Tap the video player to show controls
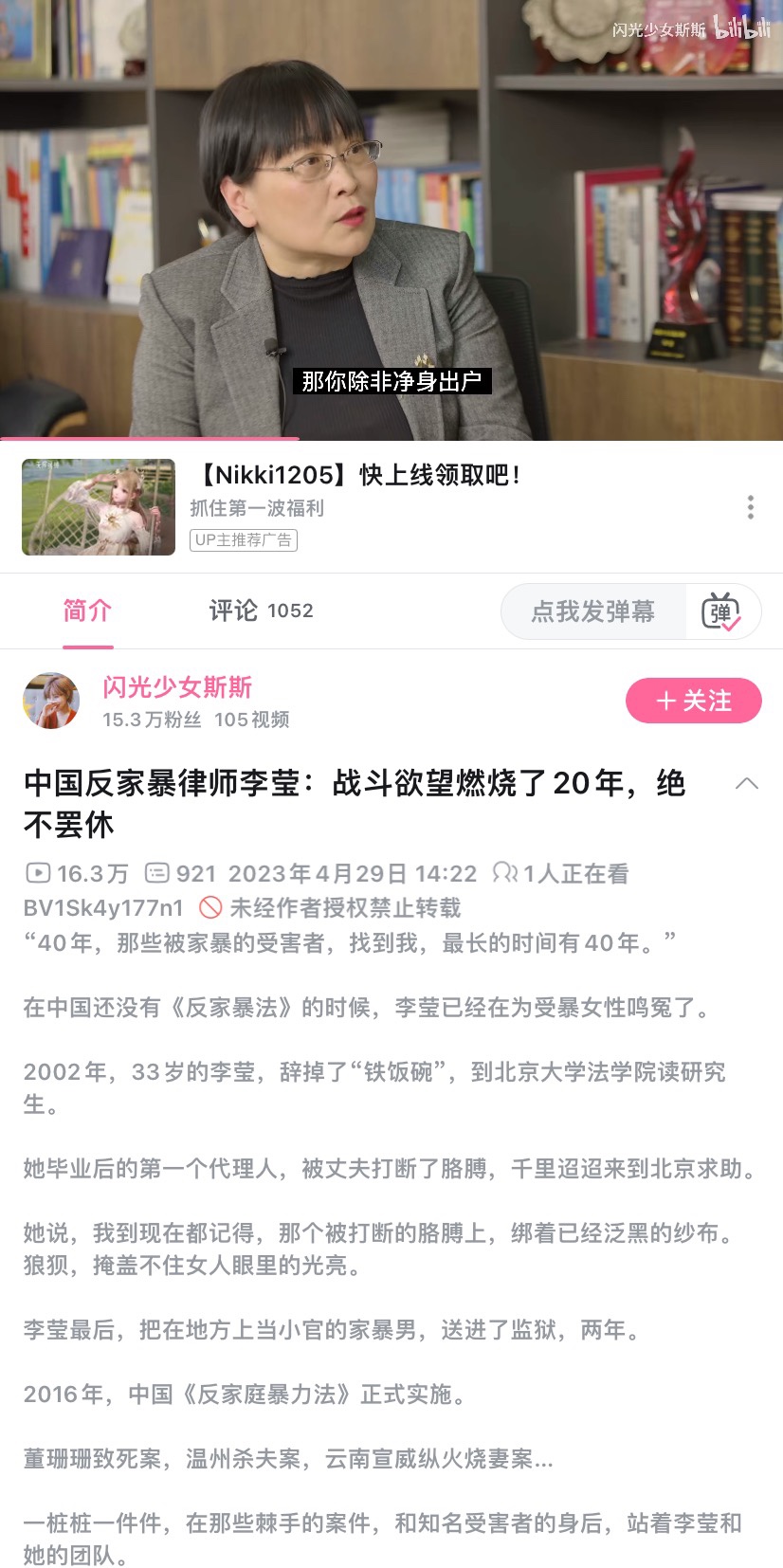Image resolution: width=783 pixels, height=1568 pixels. pyautogui.click(x=391, y=220)
